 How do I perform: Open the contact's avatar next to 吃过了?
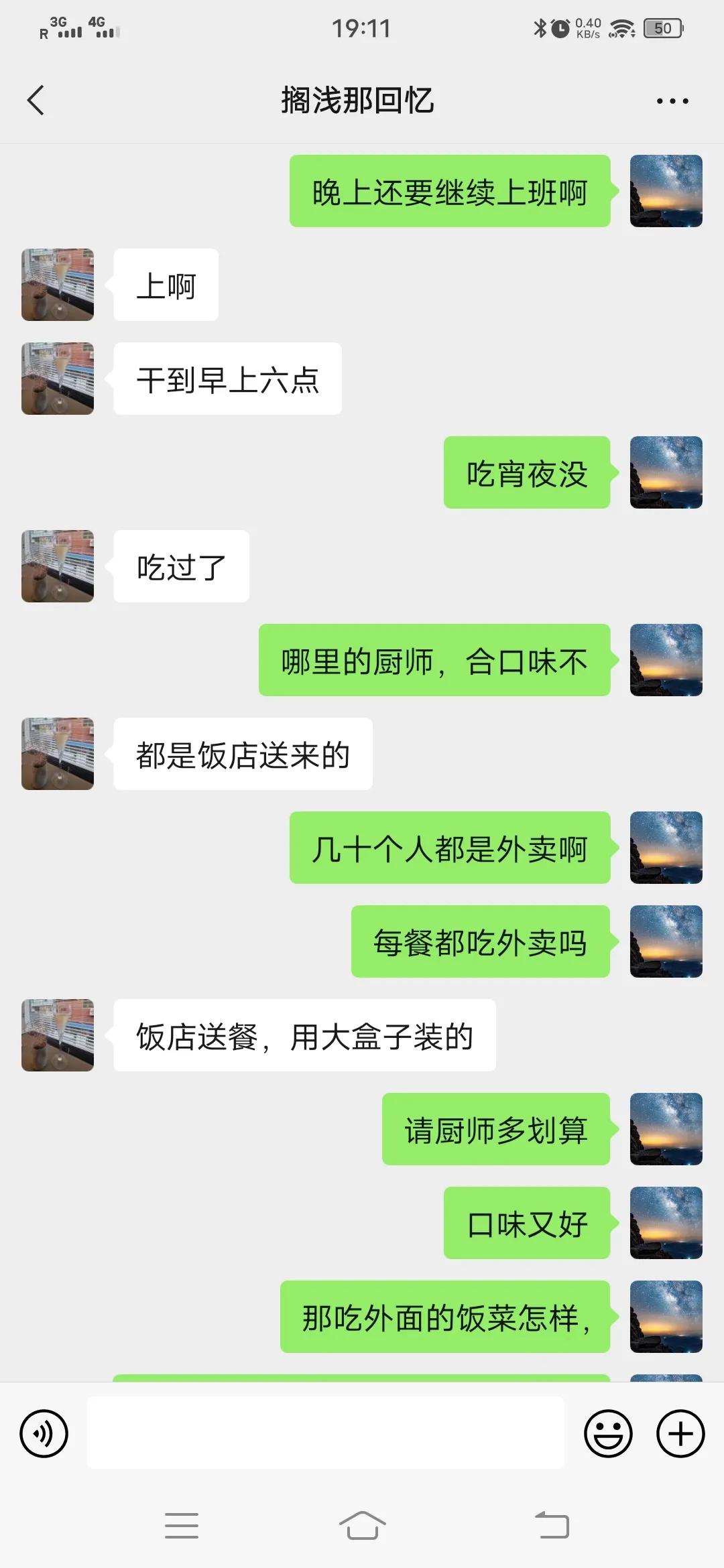[x=57, y=566]
